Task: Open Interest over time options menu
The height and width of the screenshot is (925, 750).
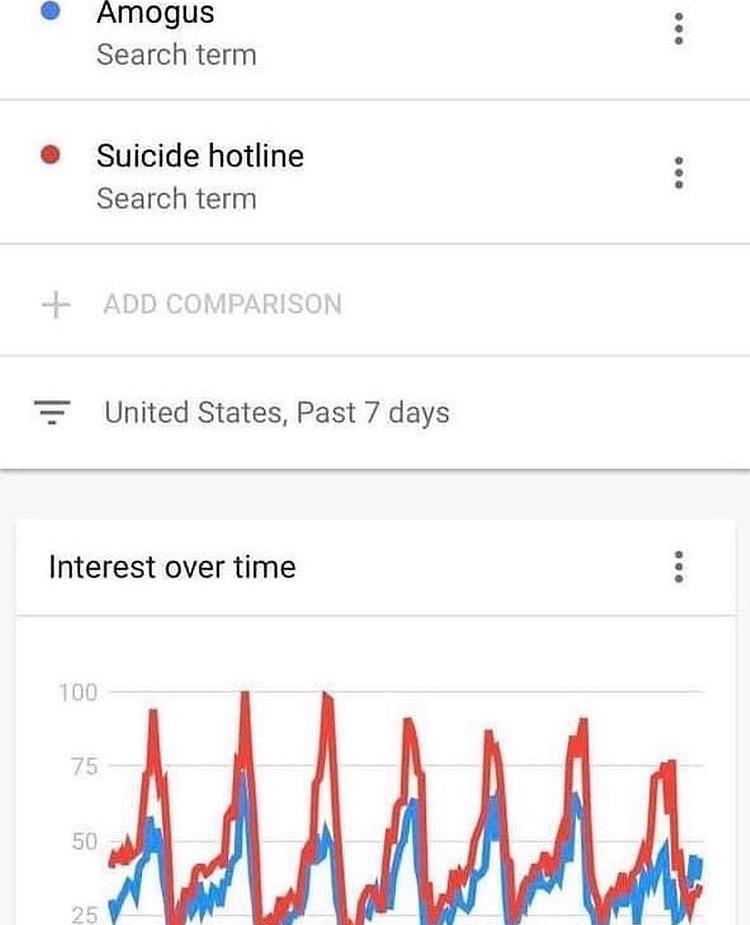Action: [x=679, y=567]
